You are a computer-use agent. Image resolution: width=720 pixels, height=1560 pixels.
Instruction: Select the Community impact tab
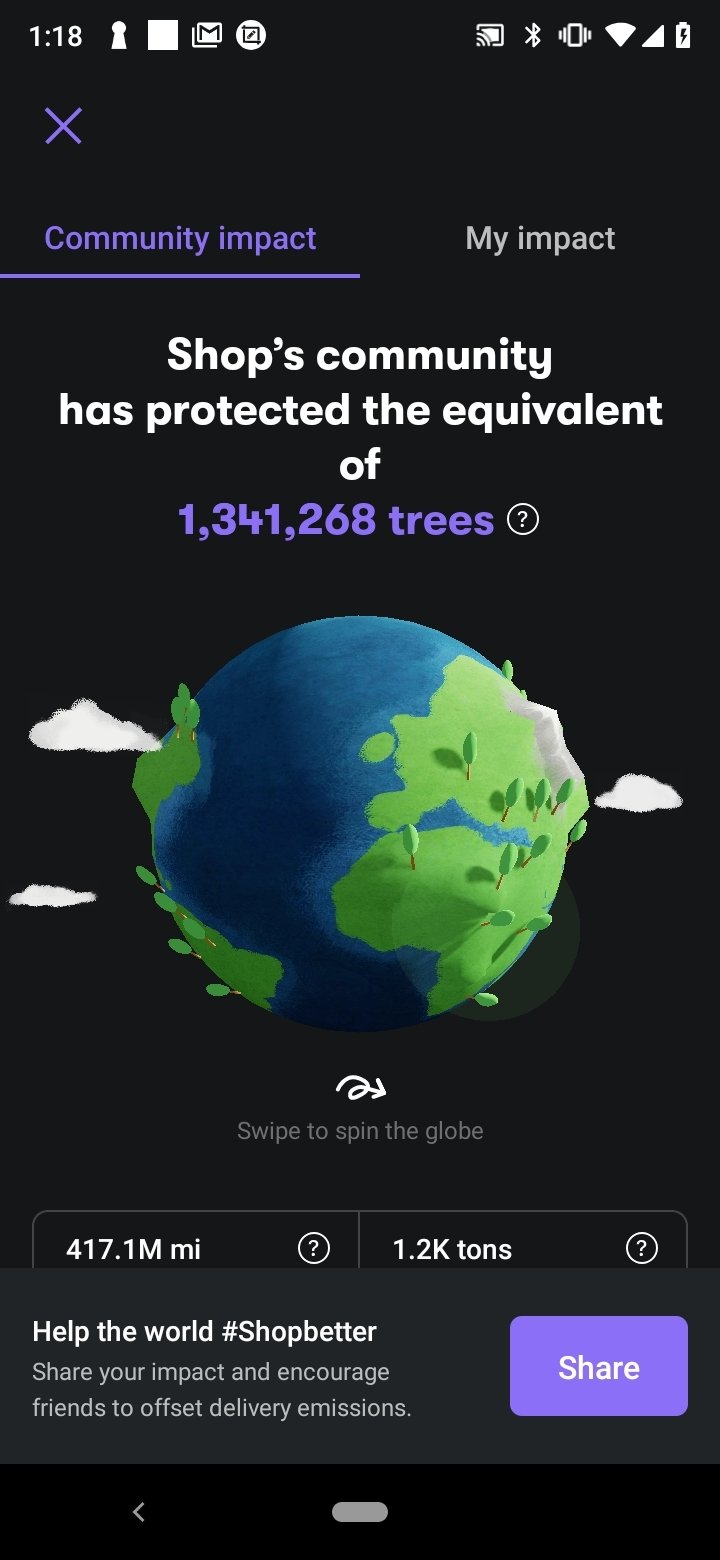tap(180, 238)
